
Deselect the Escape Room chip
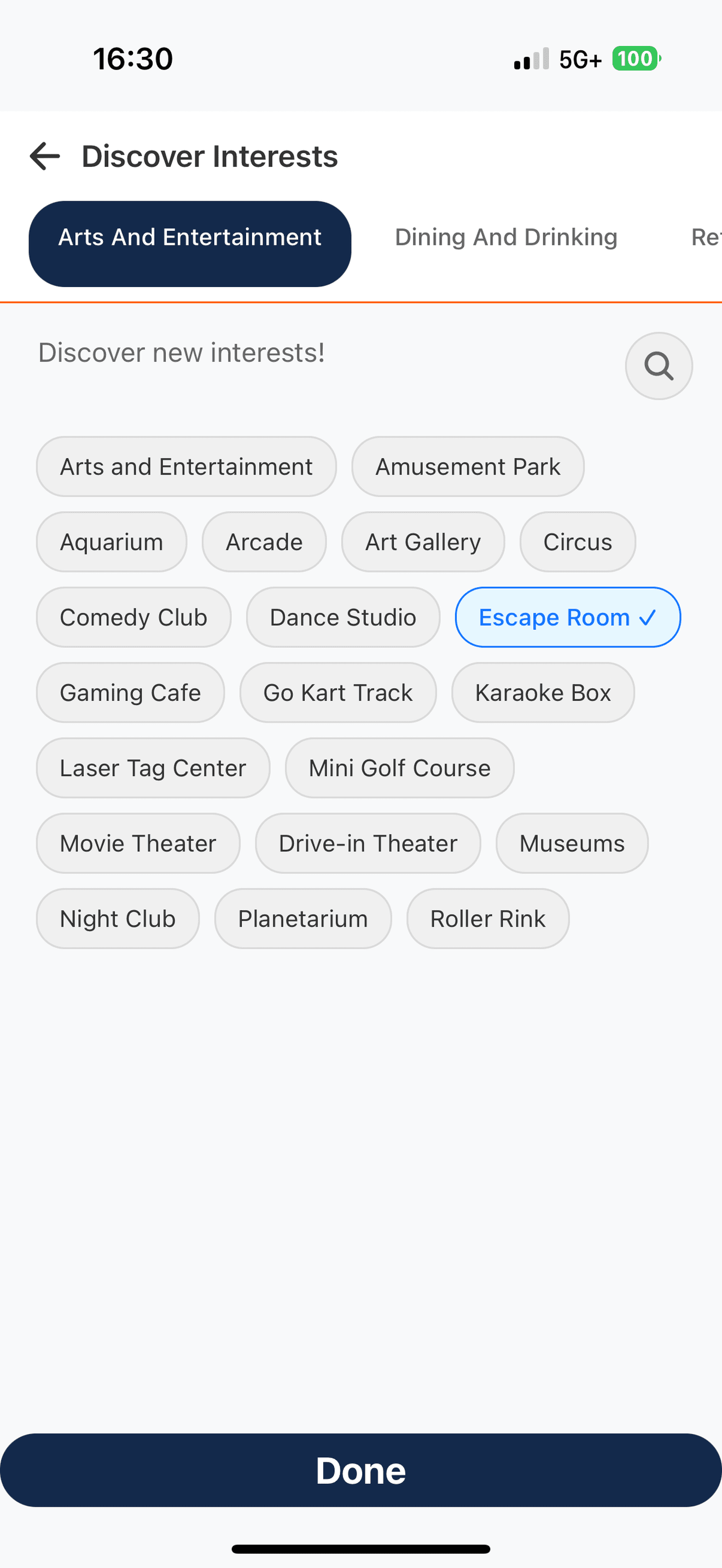click(568, 617)
